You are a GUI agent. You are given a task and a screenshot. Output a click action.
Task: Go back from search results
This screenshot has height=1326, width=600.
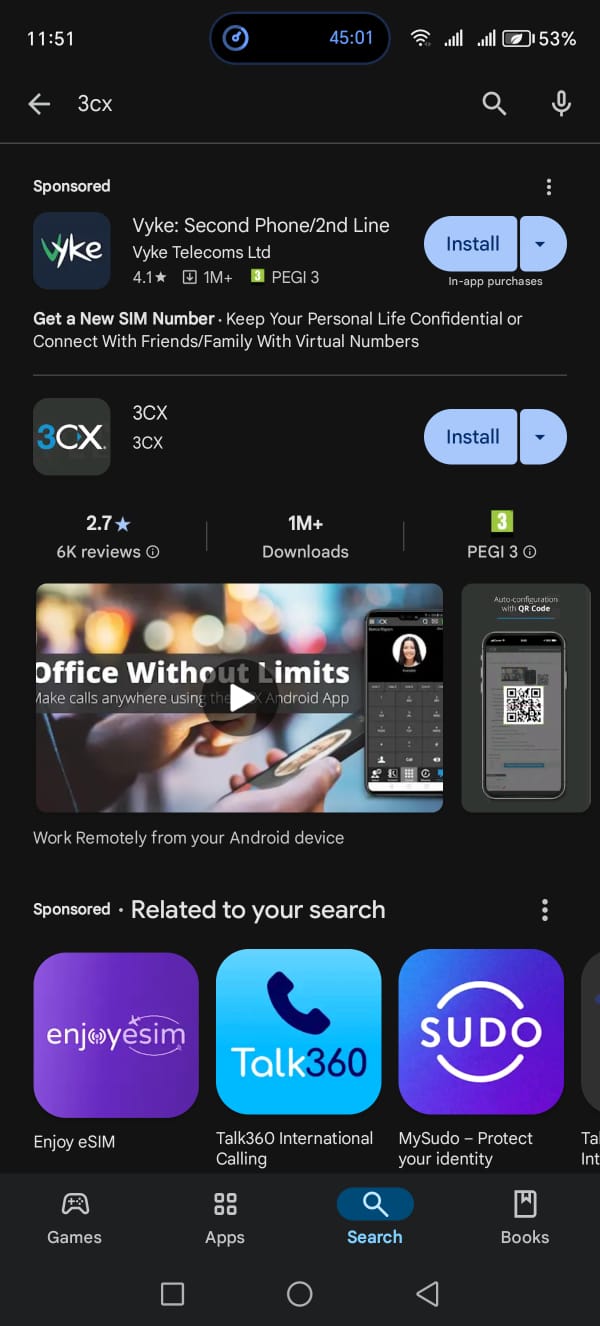39,103
